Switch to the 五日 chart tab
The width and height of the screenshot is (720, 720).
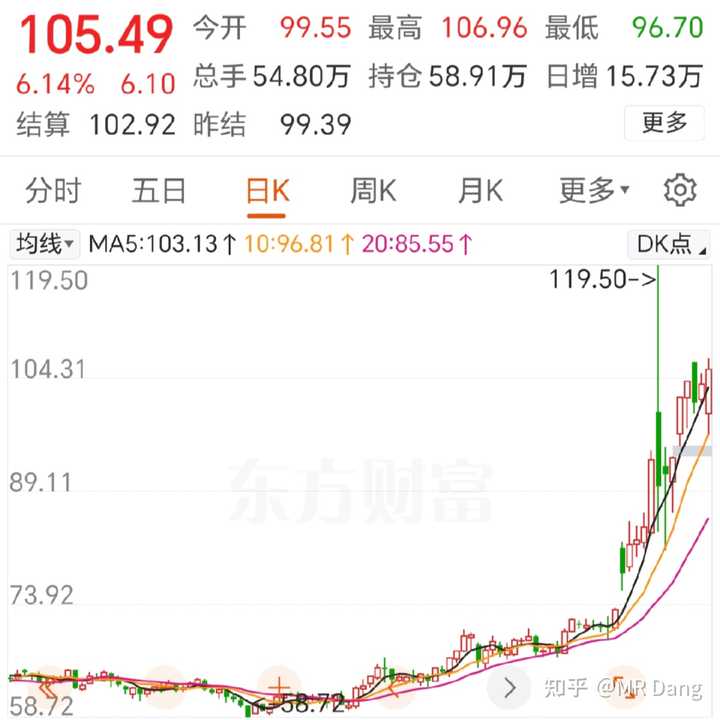160,190
